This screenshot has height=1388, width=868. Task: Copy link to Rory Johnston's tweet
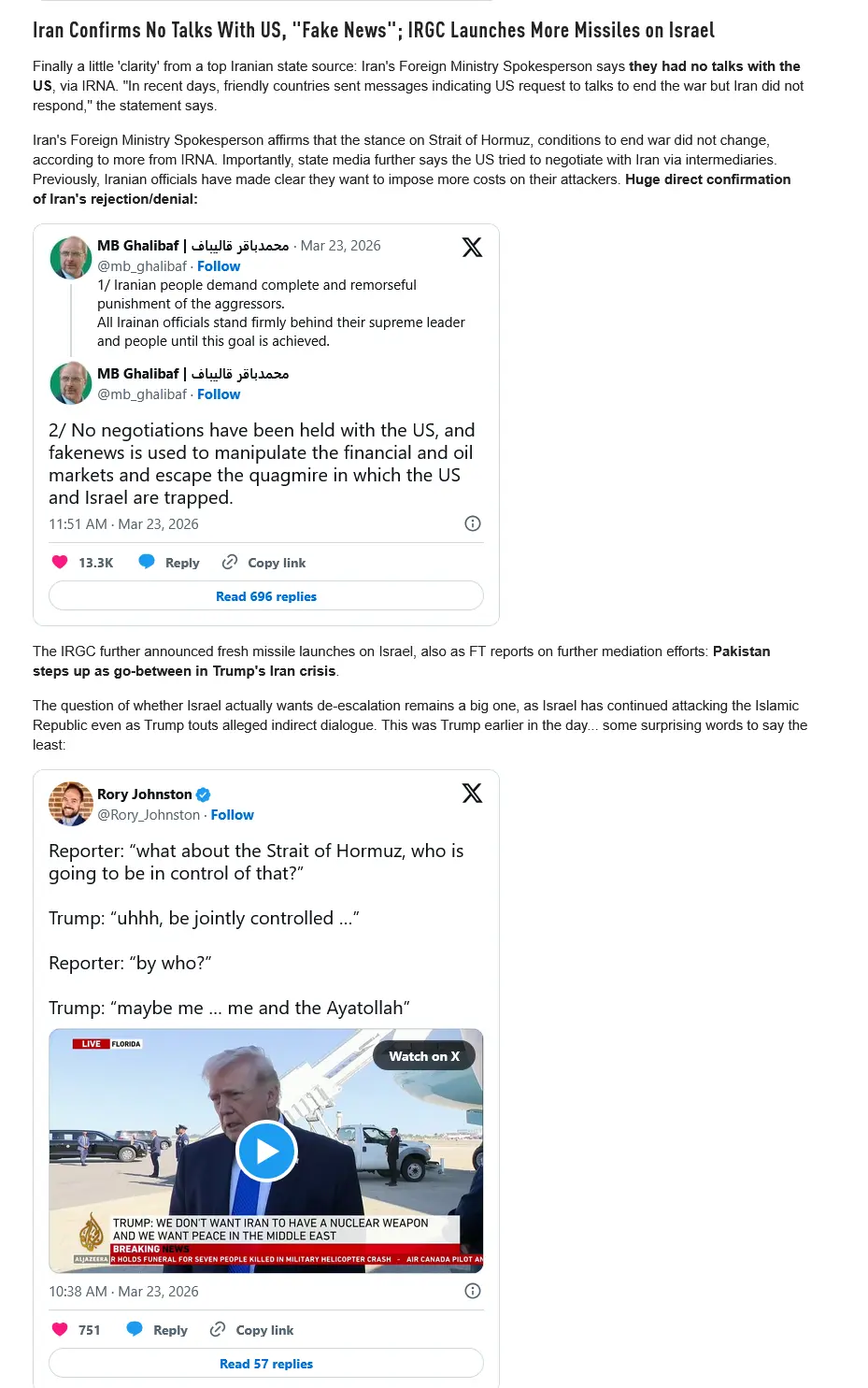click(x=252, y=1330)
